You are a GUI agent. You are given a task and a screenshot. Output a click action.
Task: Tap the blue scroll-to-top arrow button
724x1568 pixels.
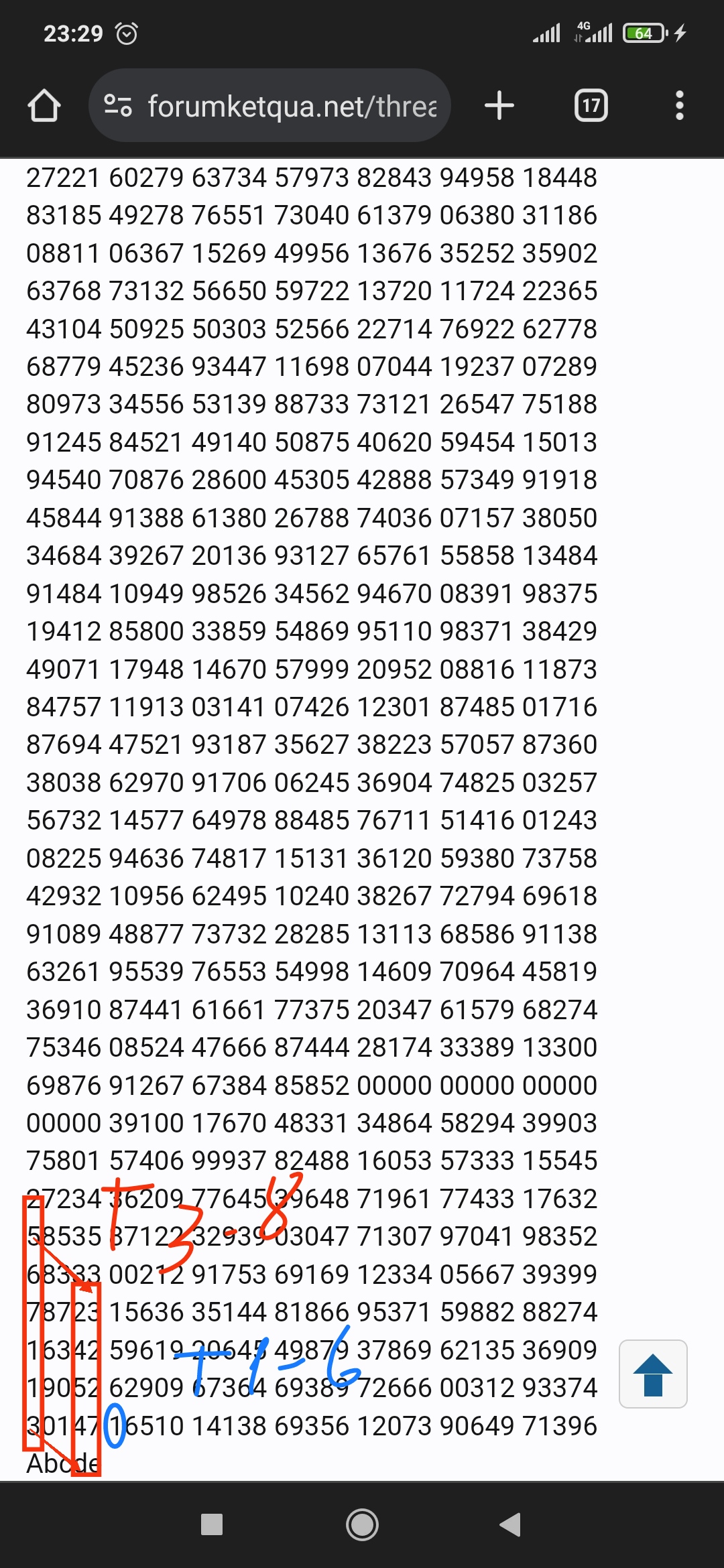[653, 1374]
